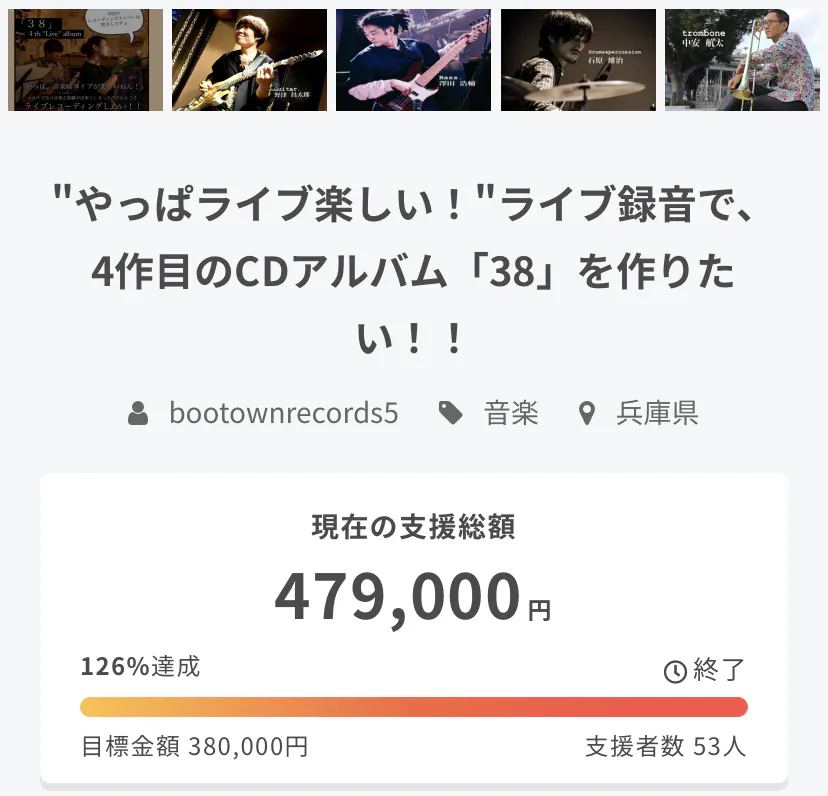View the drums & percussion photo thumbnail

point(578,60)
